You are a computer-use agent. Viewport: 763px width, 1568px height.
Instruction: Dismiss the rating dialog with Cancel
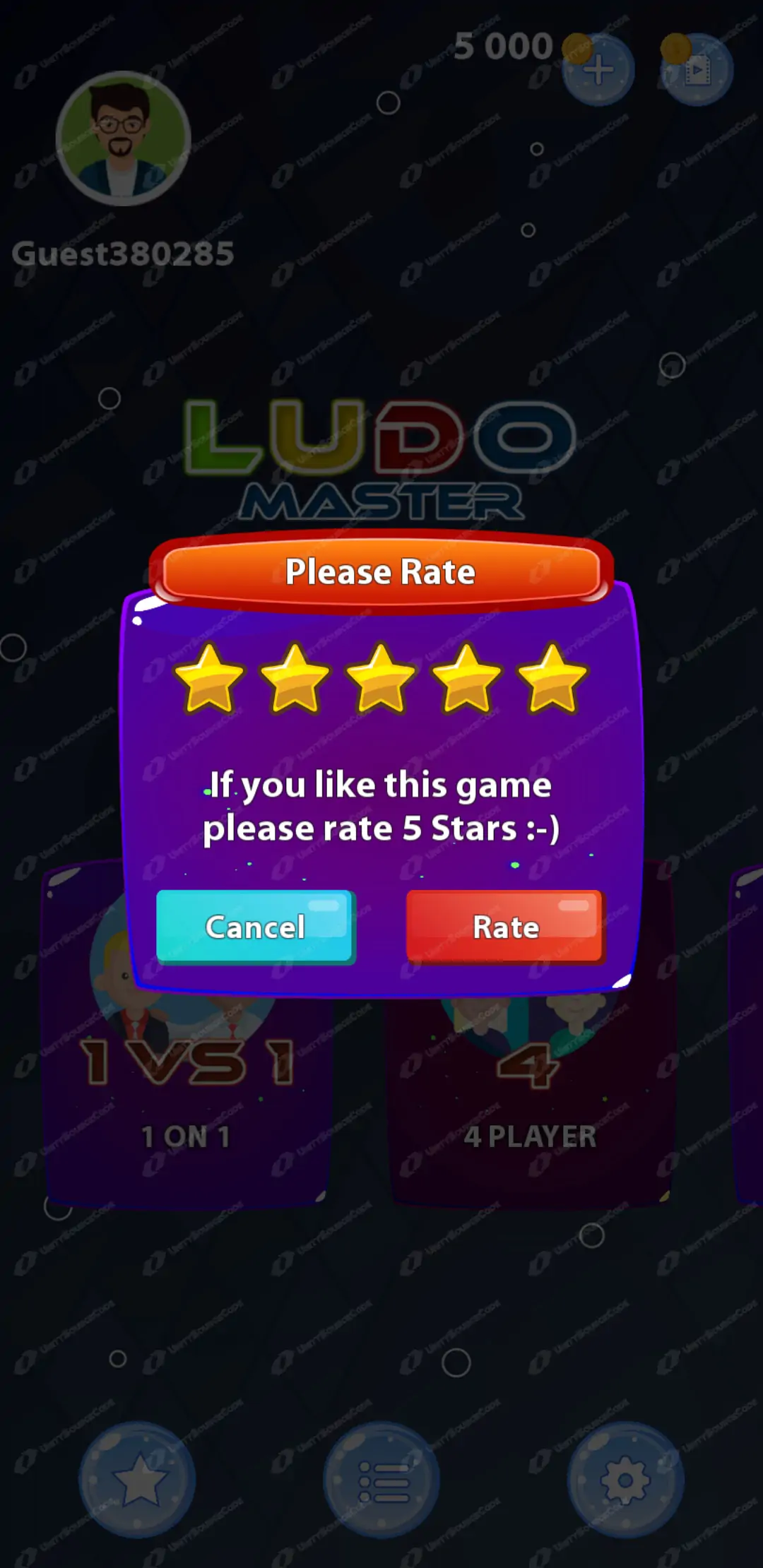pyautogui.click(x=255, y=927)
